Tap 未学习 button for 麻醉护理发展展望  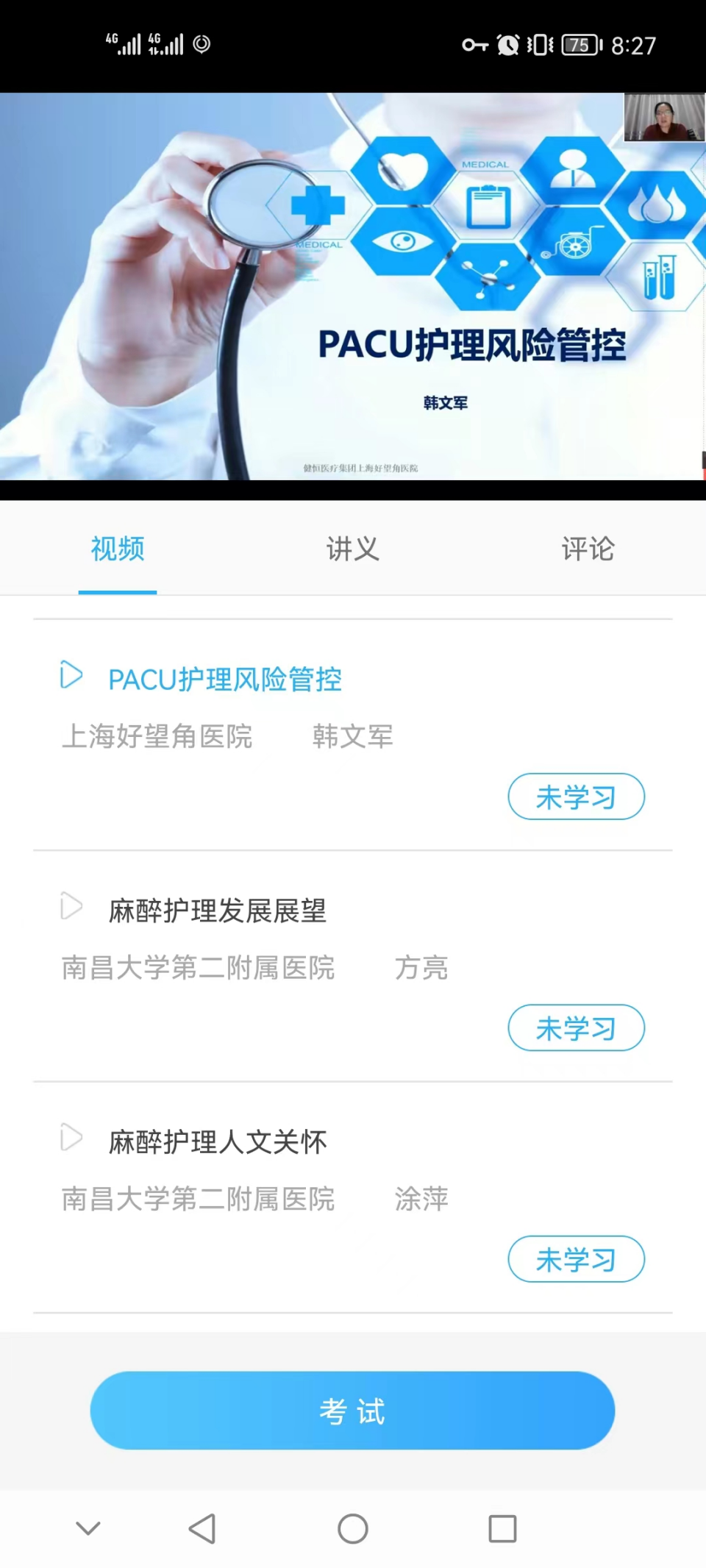coord(576,1027)
